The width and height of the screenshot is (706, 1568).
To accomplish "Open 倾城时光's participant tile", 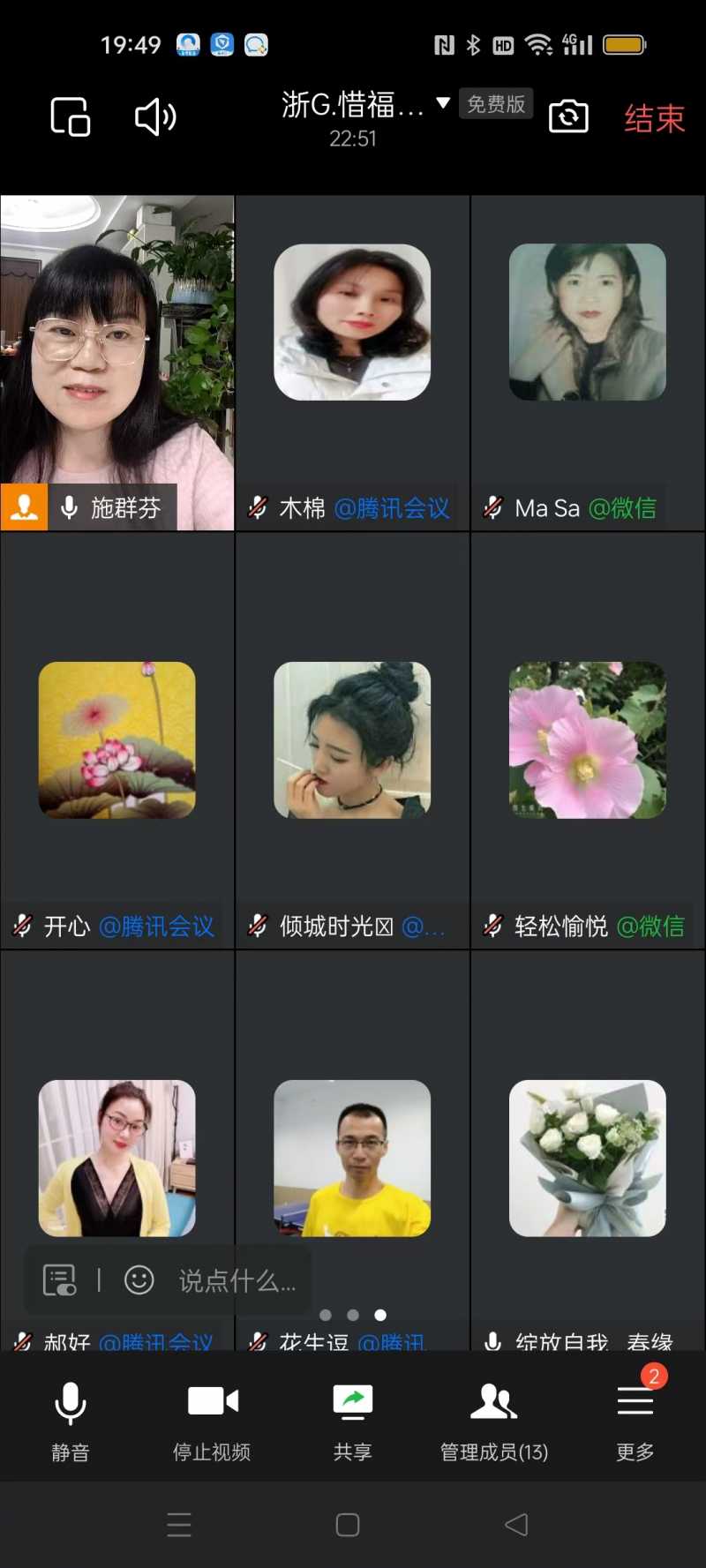I will (x=352, y=741).
